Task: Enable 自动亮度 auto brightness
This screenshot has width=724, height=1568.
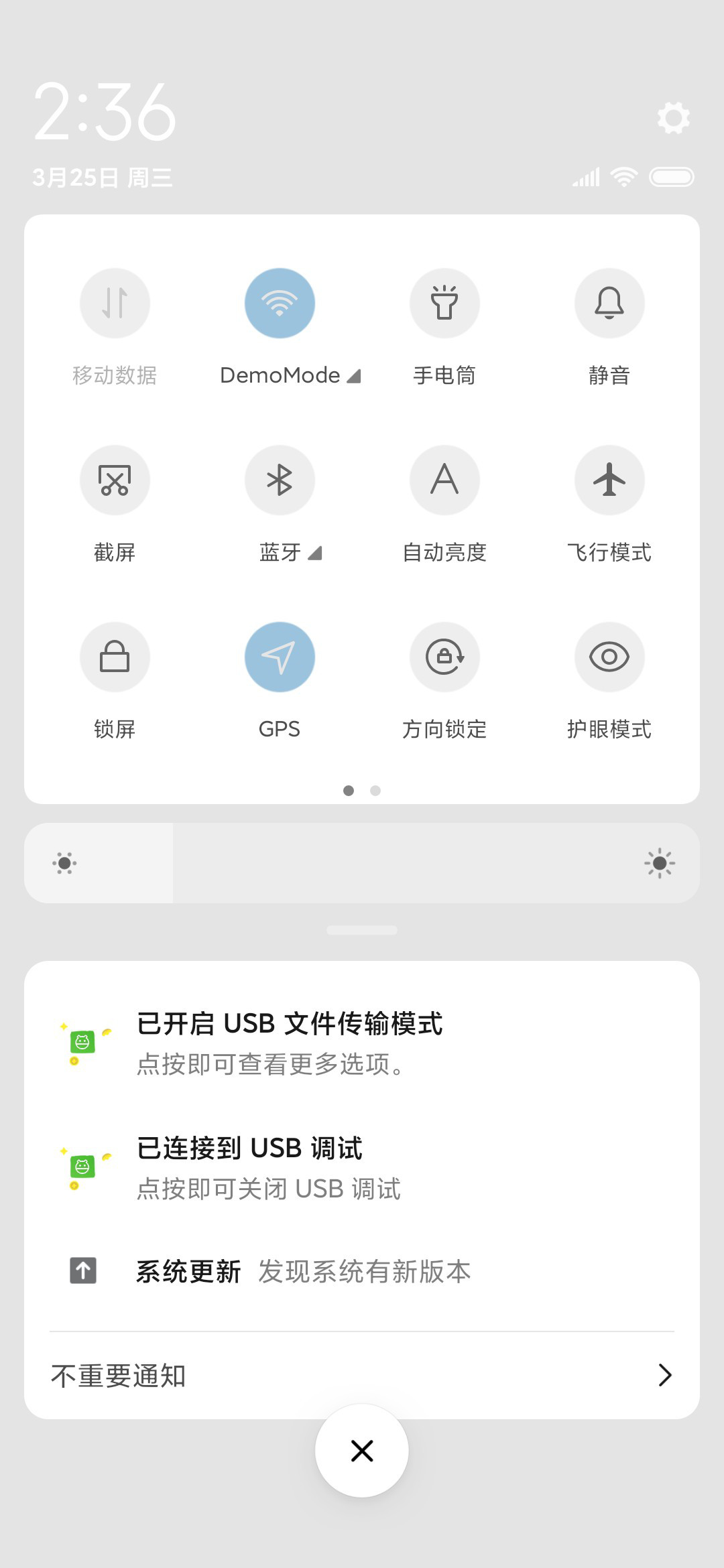Action: (x=444, y=480)
